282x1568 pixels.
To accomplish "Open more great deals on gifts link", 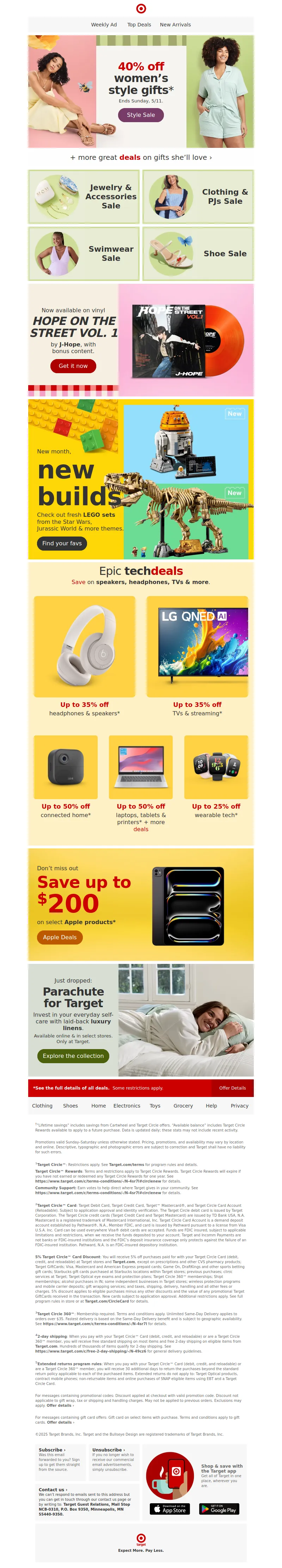I will [x=141, y=157].
